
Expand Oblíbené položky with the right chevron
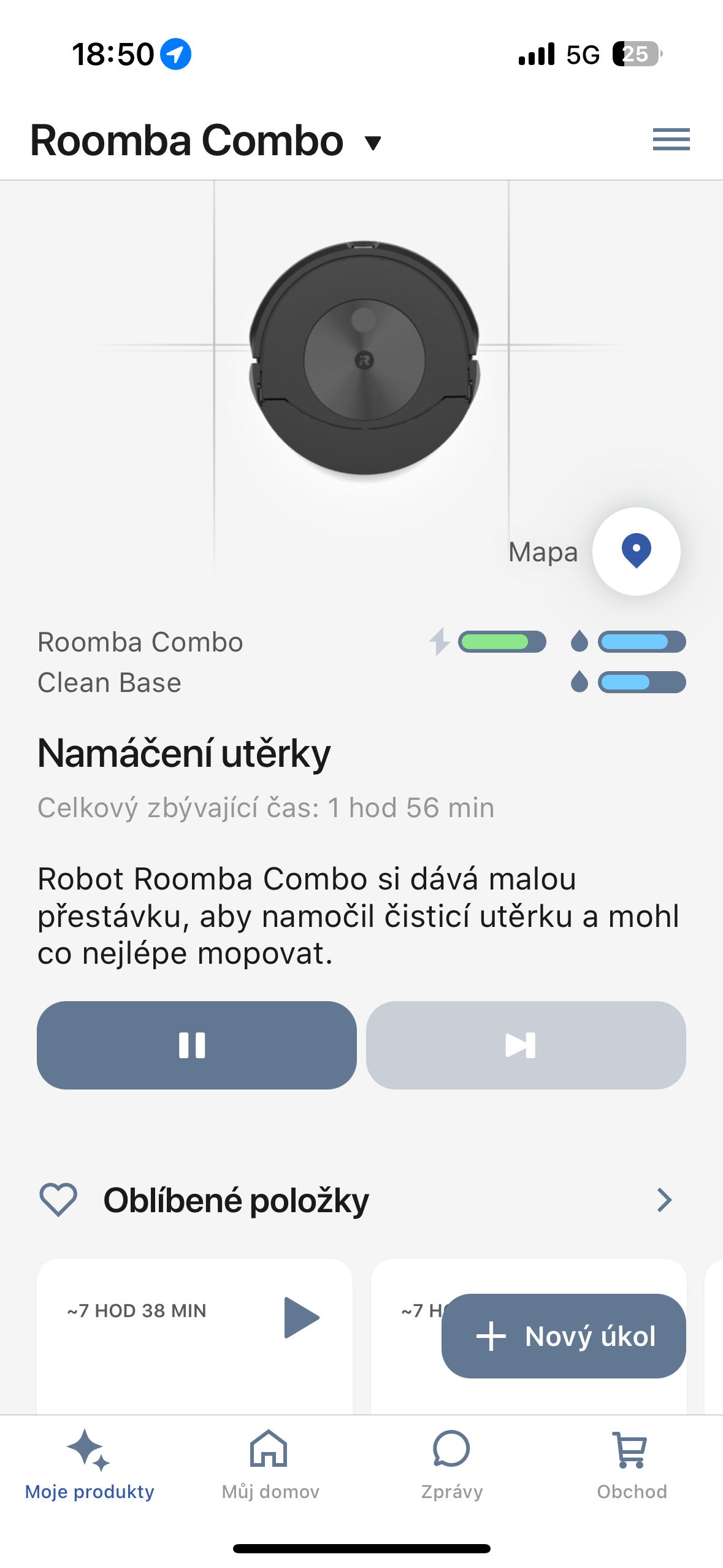[x=664, y=1200]
